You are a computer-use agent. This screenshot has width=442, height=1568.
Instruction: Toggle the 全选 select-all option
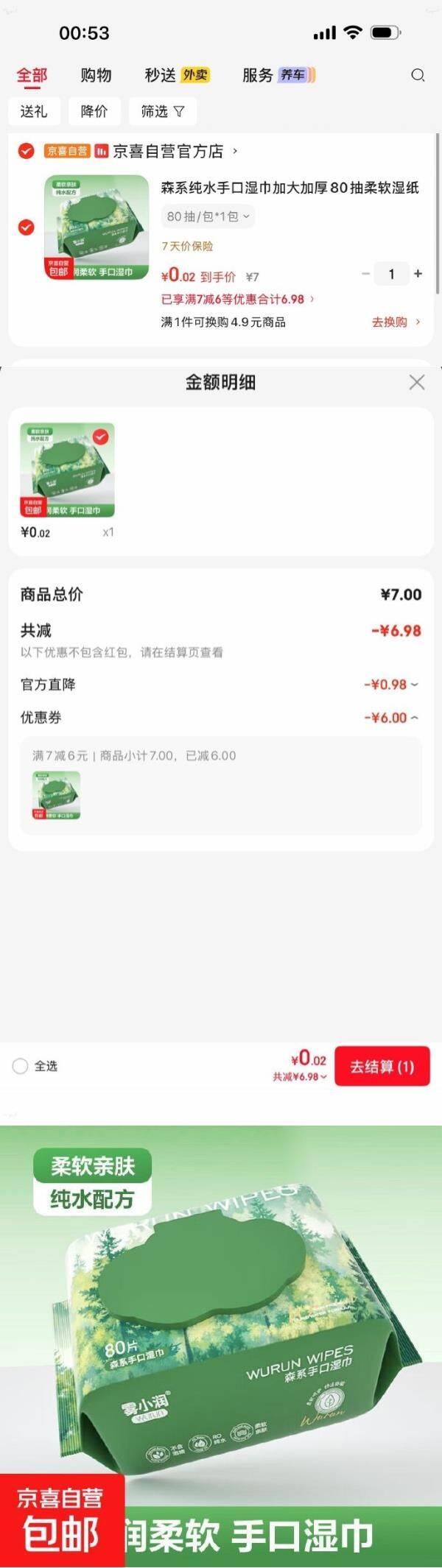point(21,1066)
